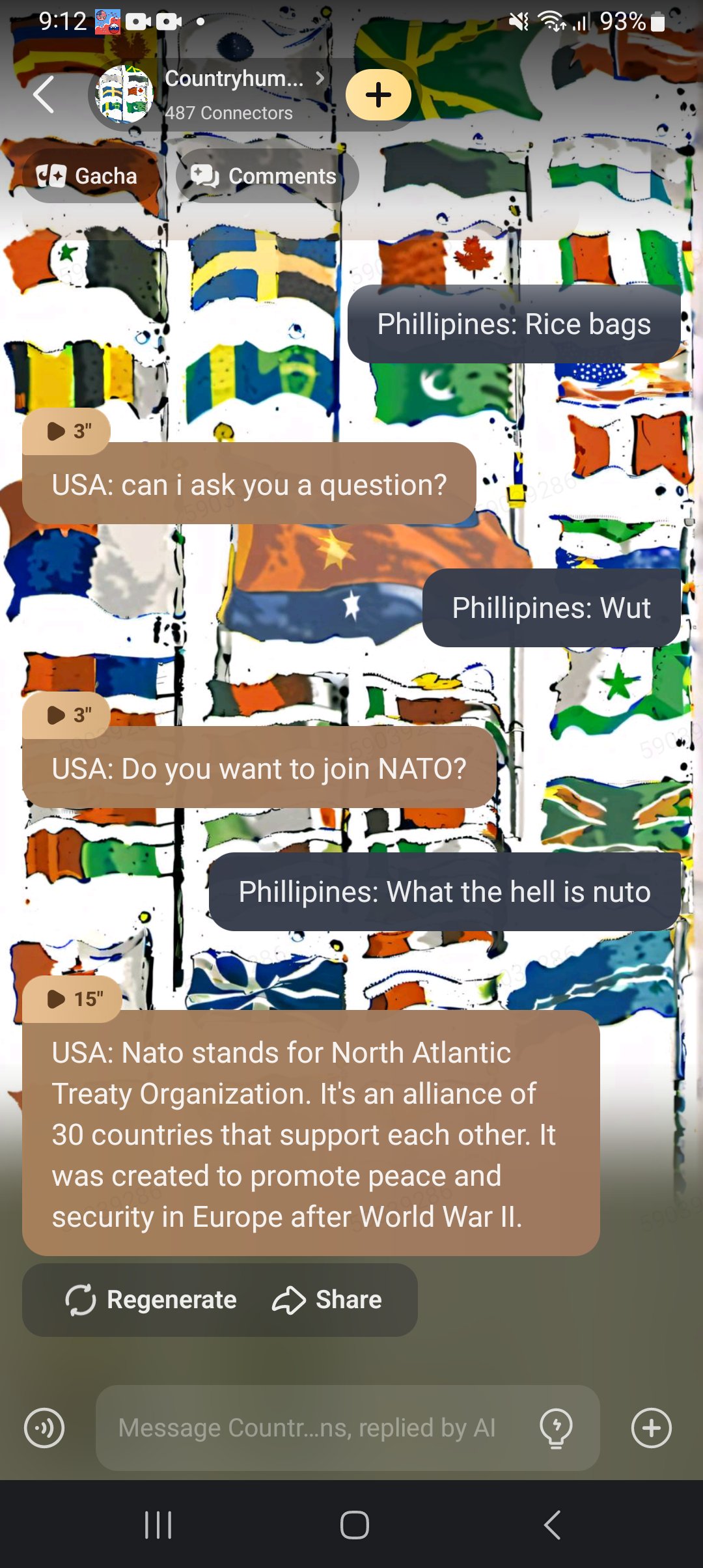Image resolution: width=703 pixels, height=1568 pixels.
Task: Open the Gacha section
Action: tap(88, 176)
